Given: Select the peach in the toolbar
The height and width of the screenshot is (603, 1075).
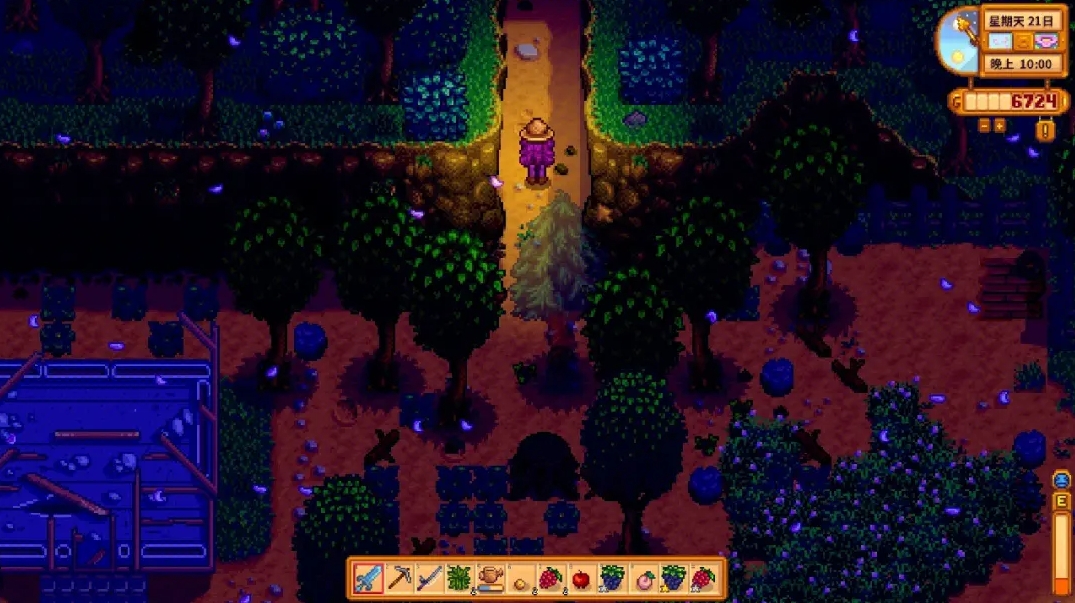Looking at the screenshot, I should [643, 578].
